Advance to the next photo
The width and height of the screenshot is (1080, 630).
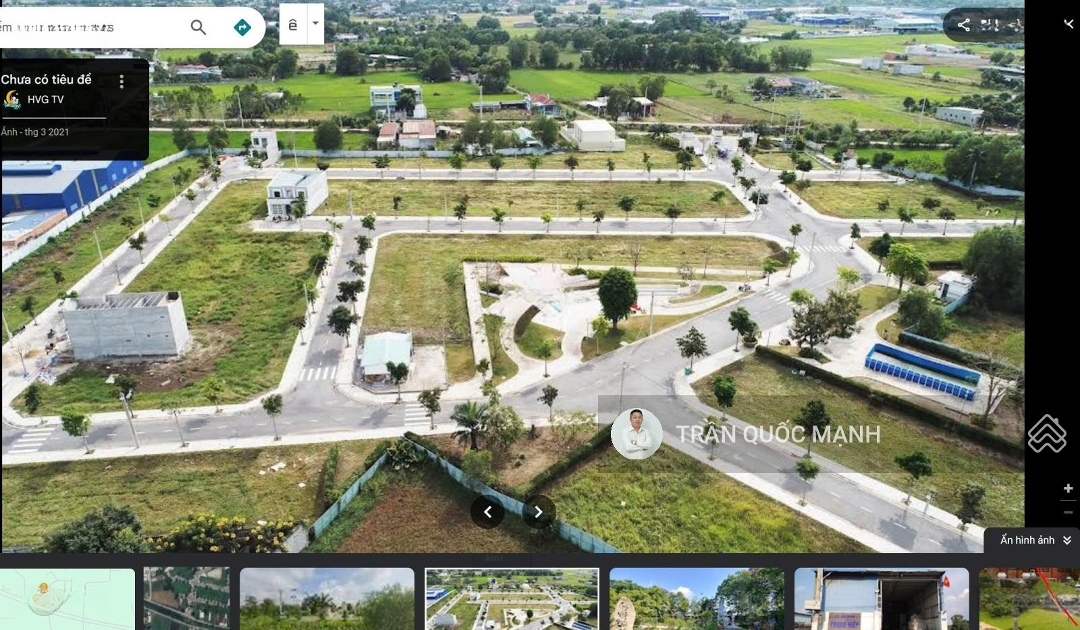coord(538,512)
